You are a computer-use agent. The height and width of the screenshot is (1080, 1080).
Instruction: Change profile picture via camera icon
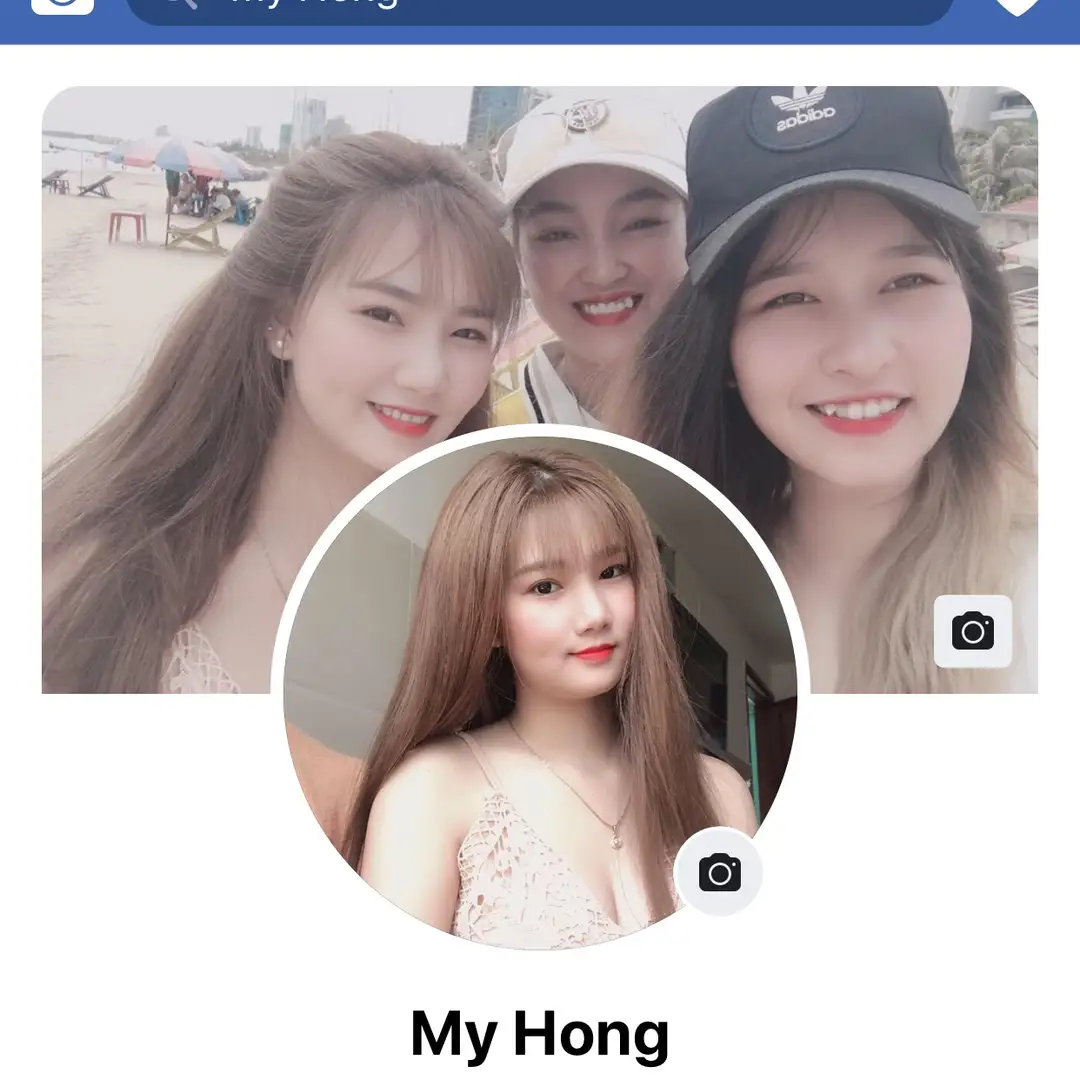pos(719,872)
